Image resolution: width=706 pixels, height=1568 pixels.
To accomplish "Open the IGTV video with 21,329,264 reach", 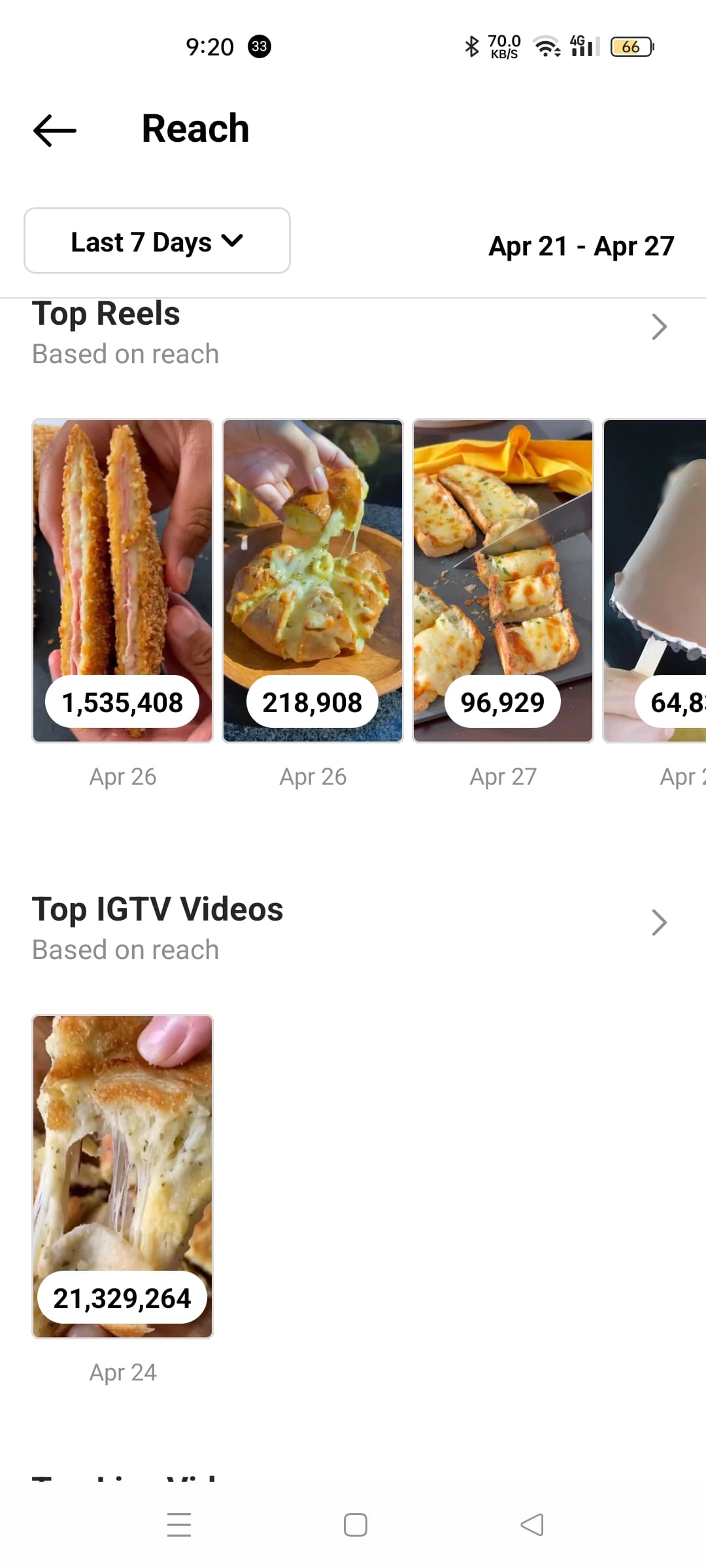I will click(x=123, y=1176).
